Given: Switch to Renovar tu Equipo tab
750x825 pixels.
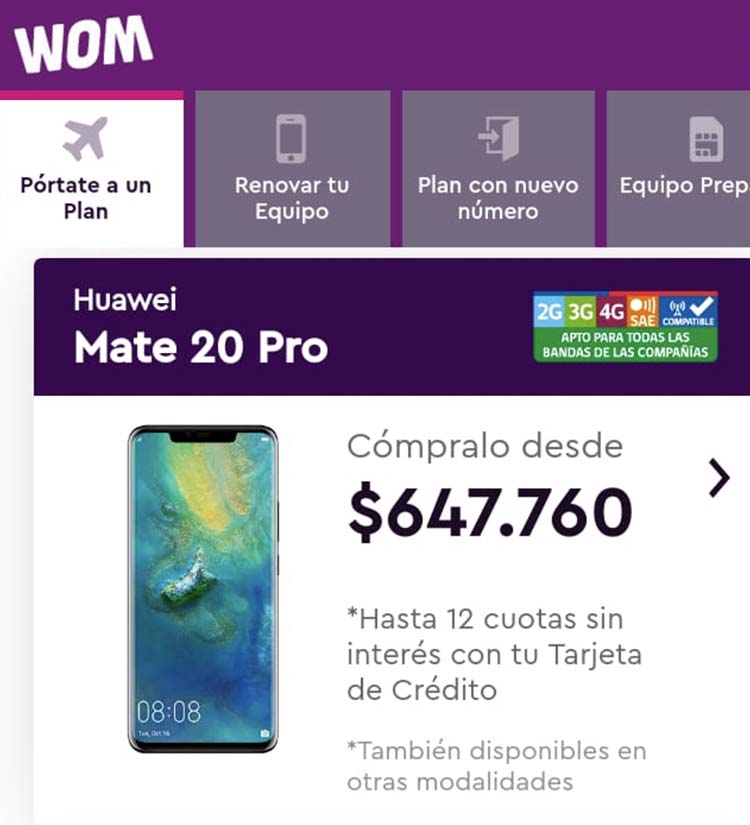Looking at the screenshot, I should click(292, 170).
